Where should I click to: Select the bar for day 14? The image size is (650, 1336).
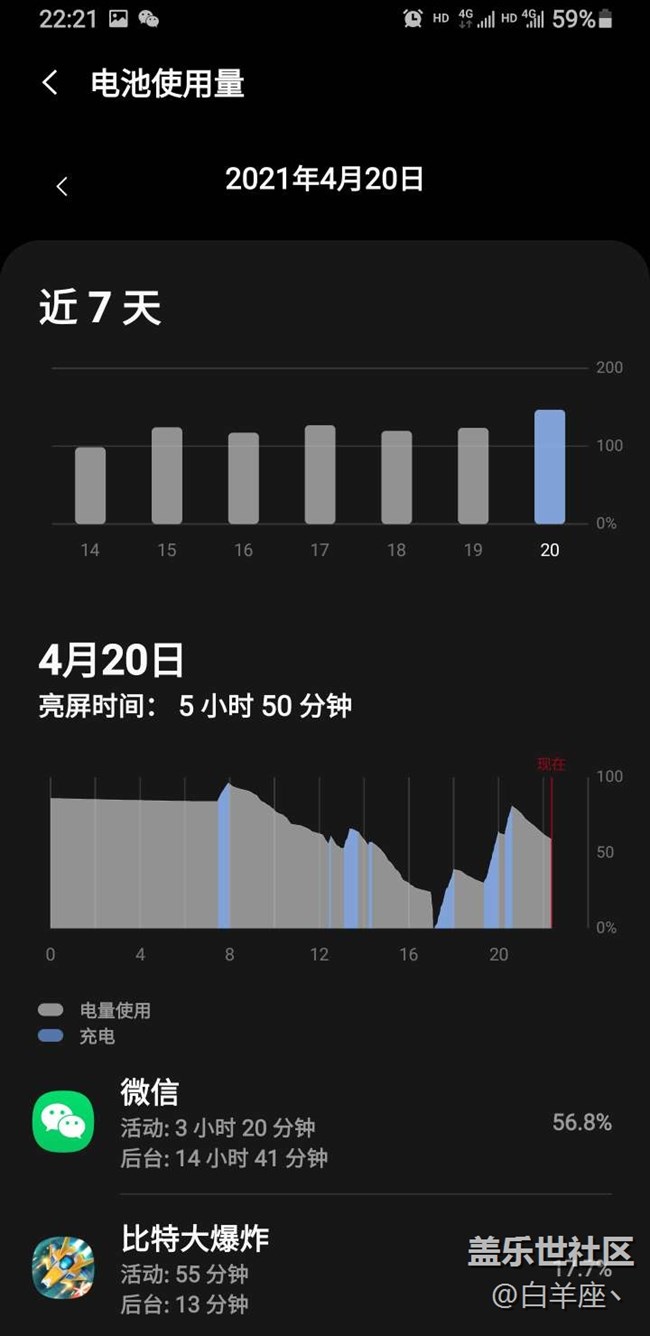click(x=90, y=485)
